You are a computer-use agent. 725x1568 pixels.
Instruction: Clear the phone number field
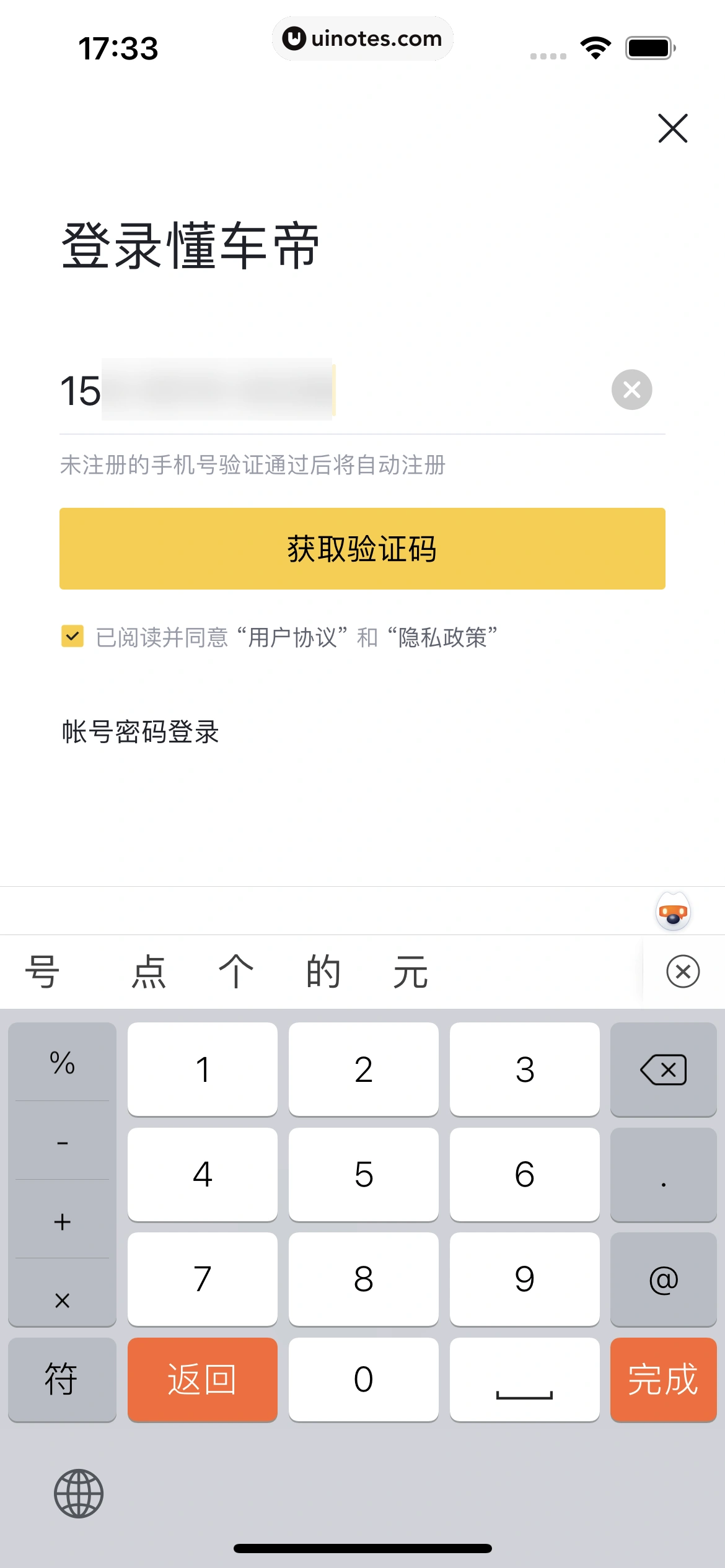coord(631,390)
